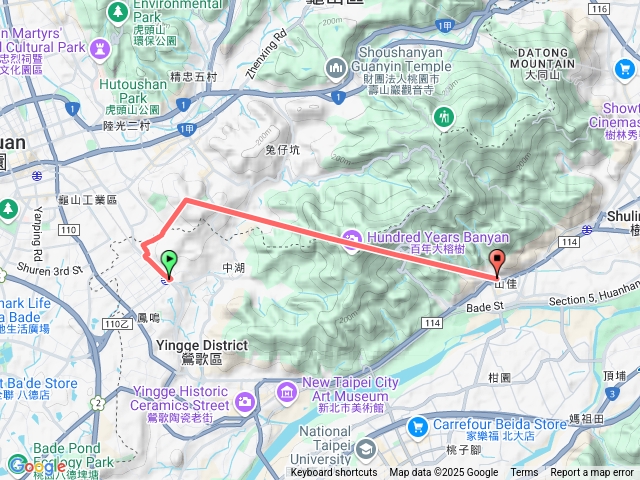Open the Keyboard shortcuts dialog

pos(334,473)
